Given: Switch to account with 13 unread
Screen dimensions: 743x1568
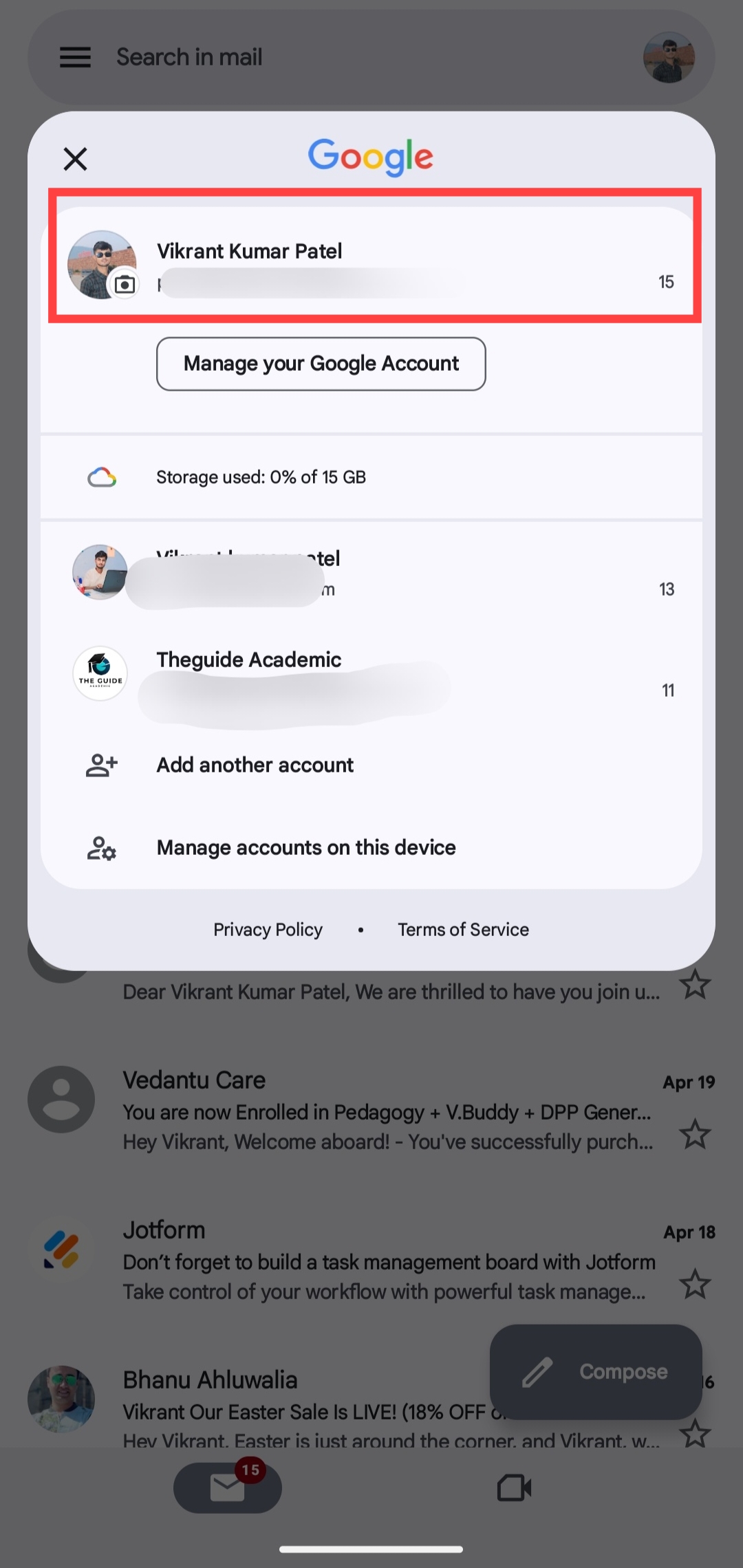Looking at the screenshot, I should (x=371, y=573).
